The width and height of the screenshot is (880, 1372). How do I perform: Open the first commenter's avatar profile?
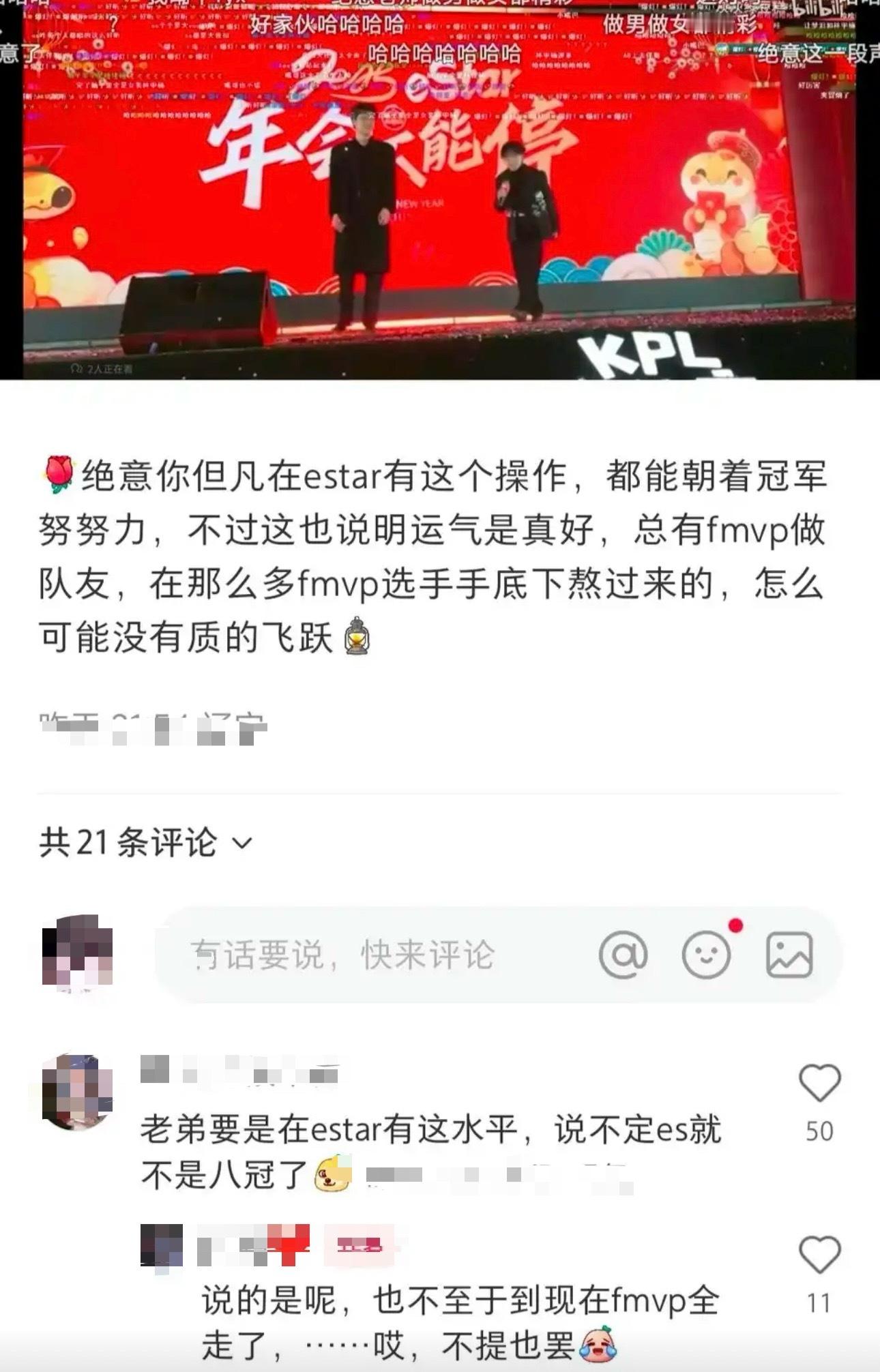coord(76,1091)
